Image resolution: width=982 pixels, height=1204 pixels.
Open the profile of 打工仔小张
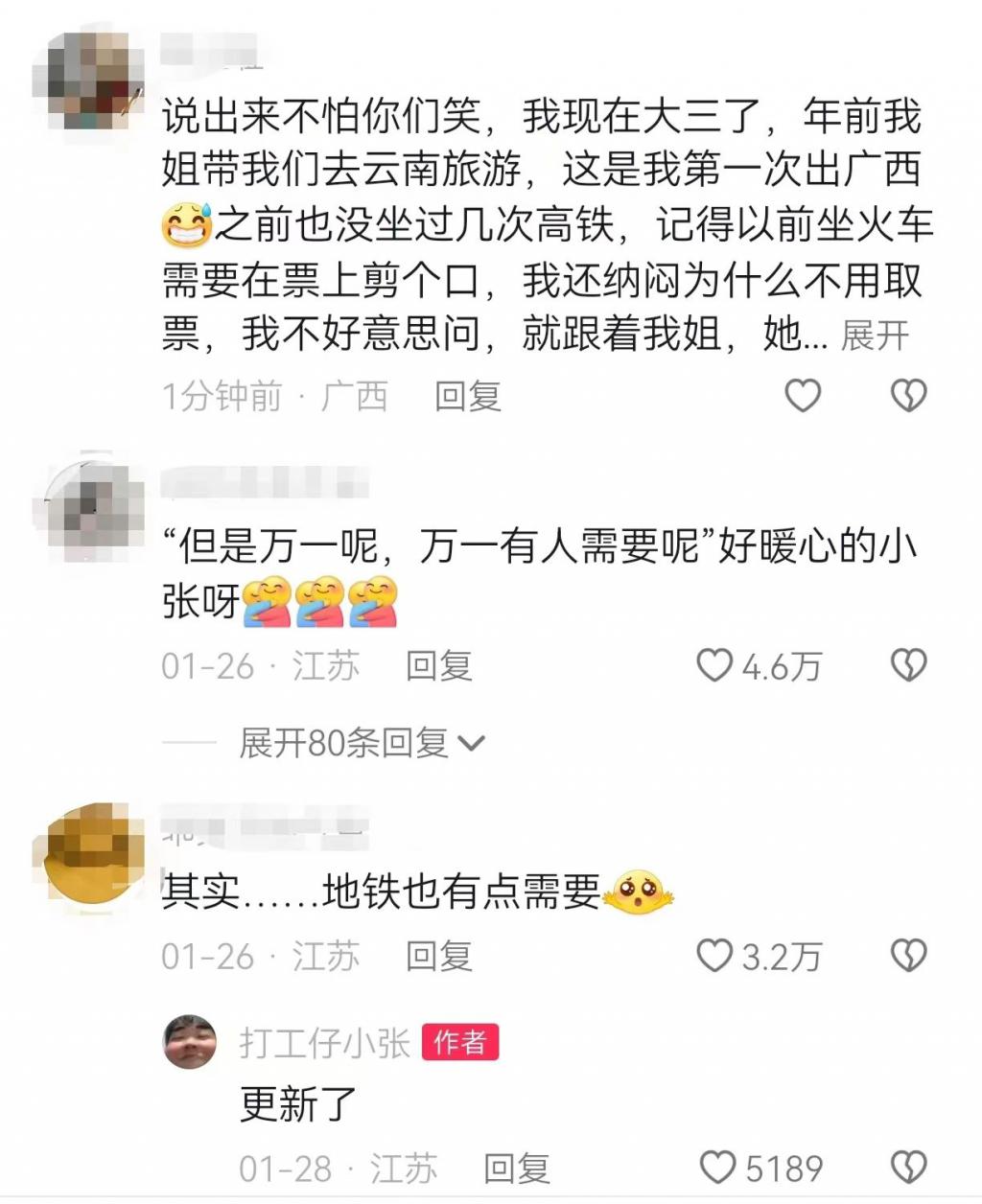[324, 1043]
